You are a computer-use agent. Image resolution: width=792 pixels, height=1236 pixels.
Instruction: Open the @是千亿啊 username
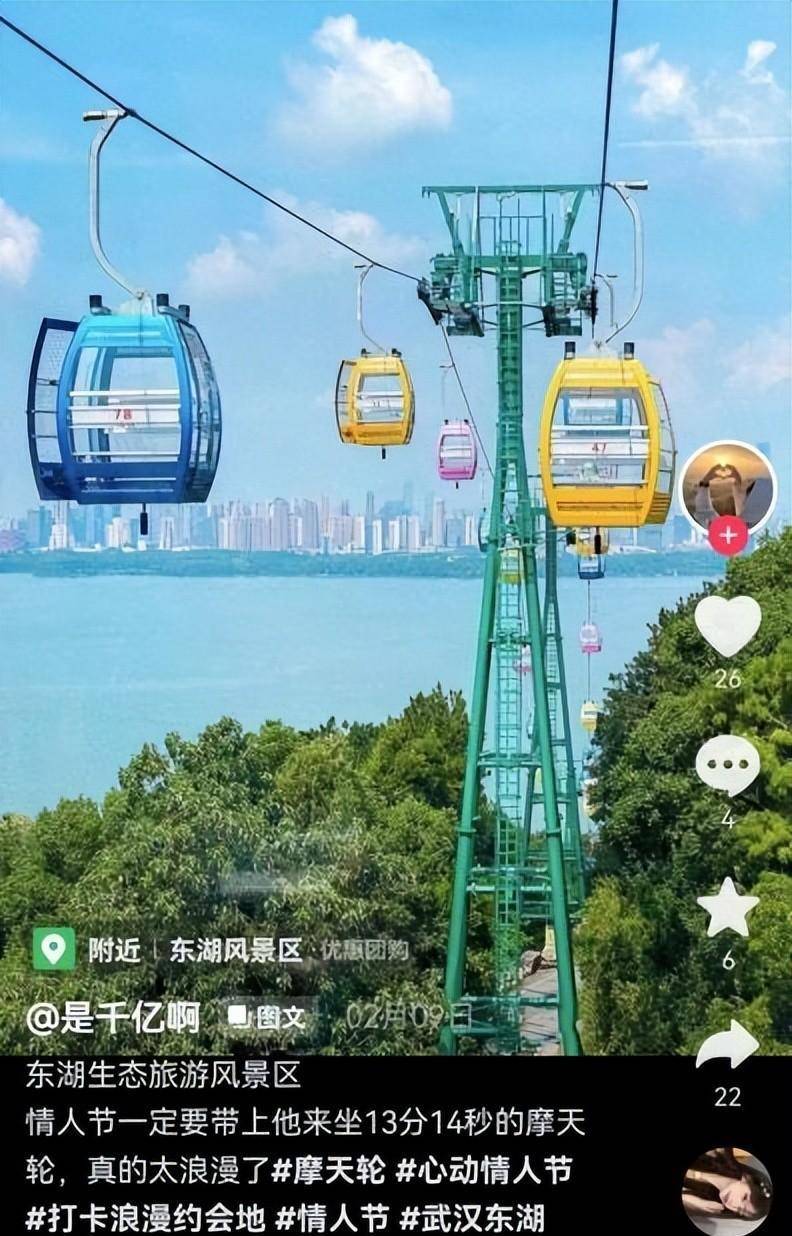click(113, 1017)
